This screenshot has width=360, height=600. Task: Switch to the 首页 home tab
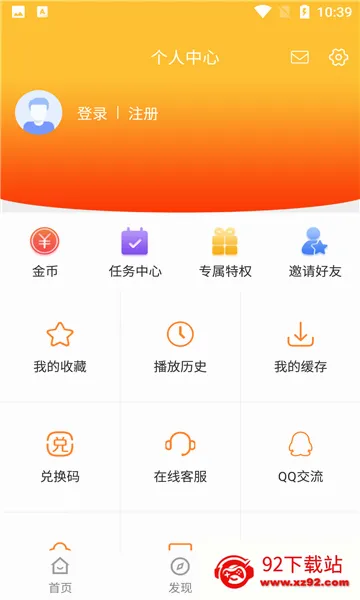[60, 575]
